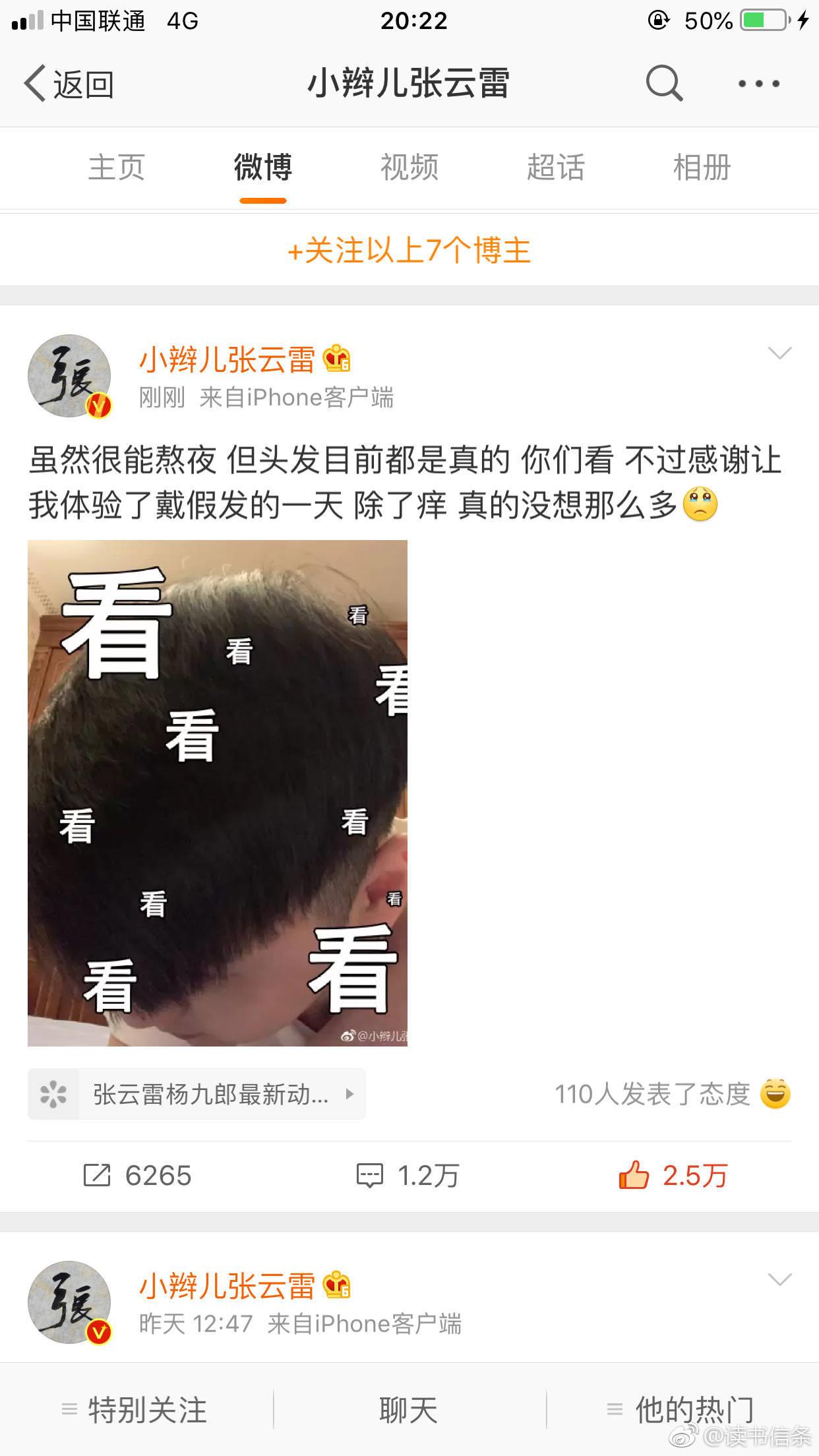This screenshot has height=1456, width=819.
Task: Start a chat via 聊天
Action: click(409, 1410)
